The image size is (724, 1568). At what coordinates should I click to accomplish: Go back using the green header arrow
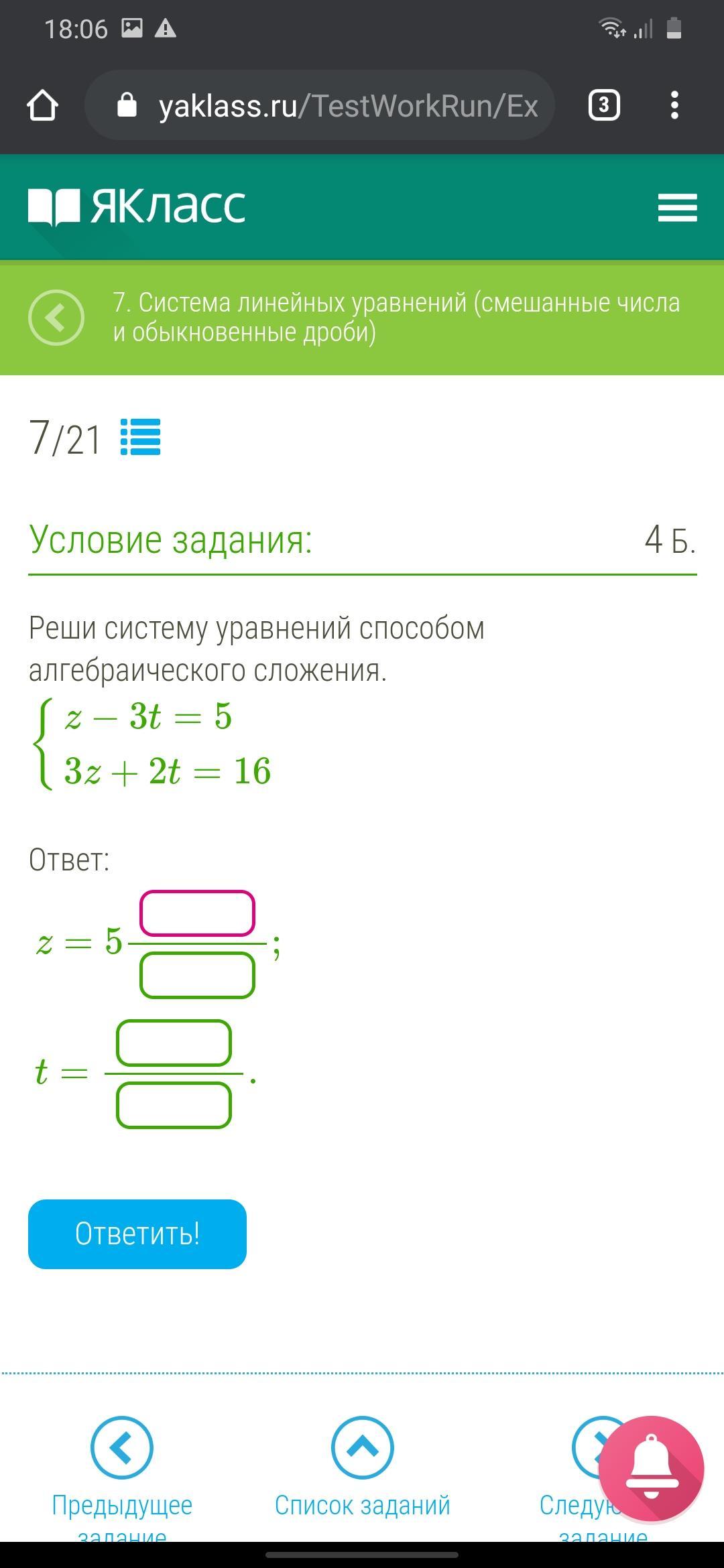click(56, 318)
